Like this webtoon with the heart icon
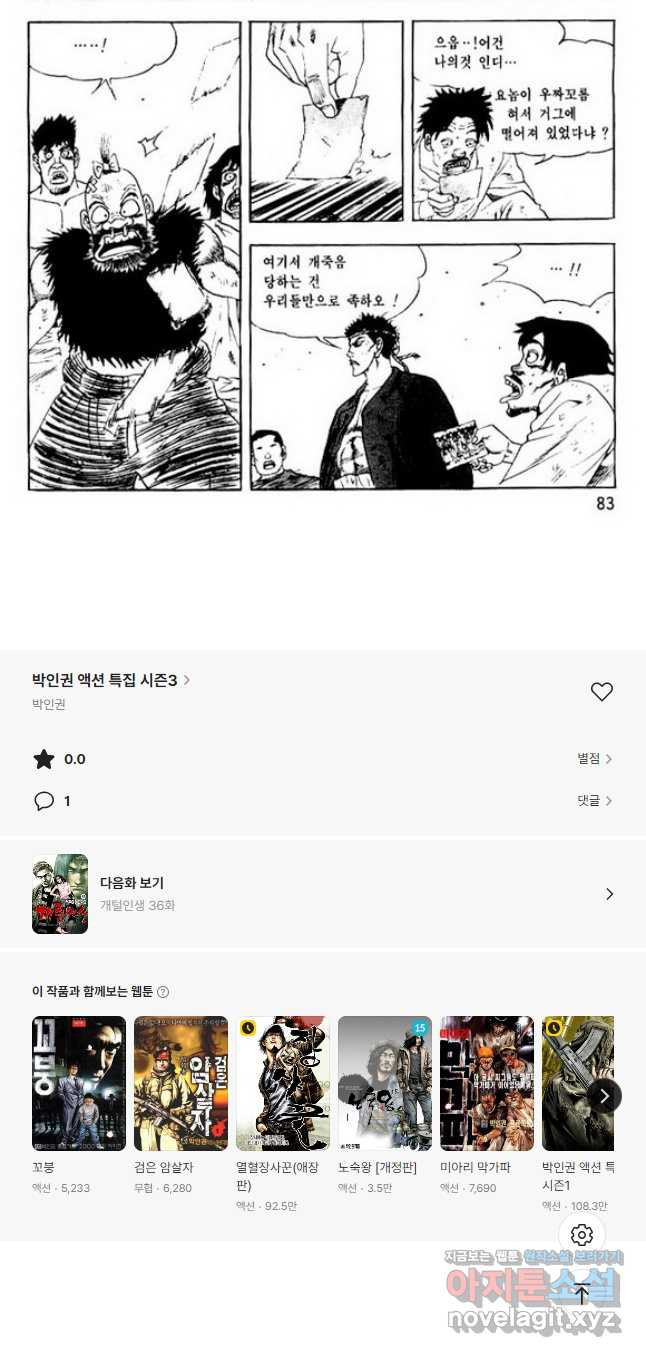 point(601,692)
